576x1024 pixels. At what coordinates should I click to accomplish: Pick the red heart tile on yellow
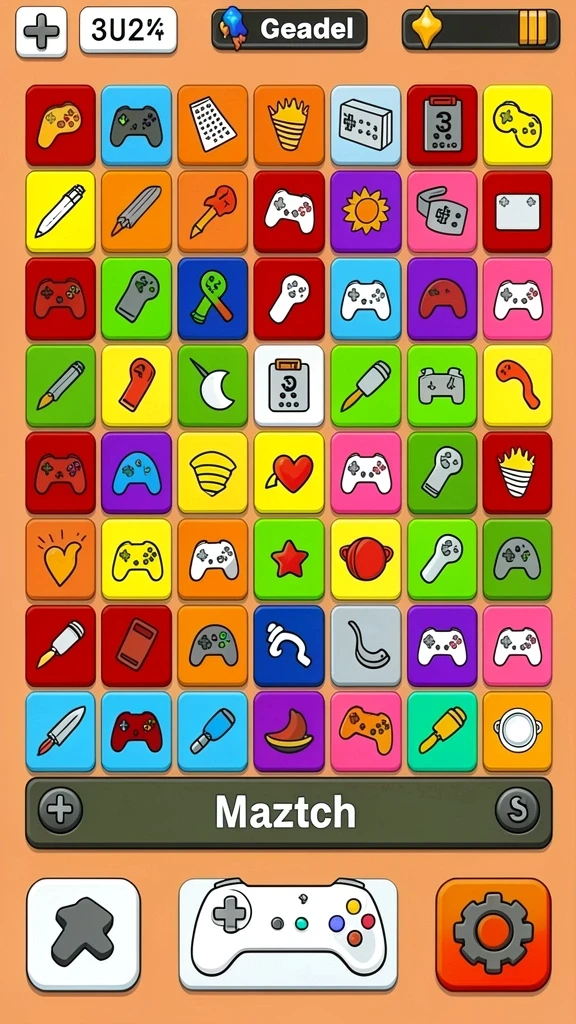pyautogui.click(x=289, y=472)
